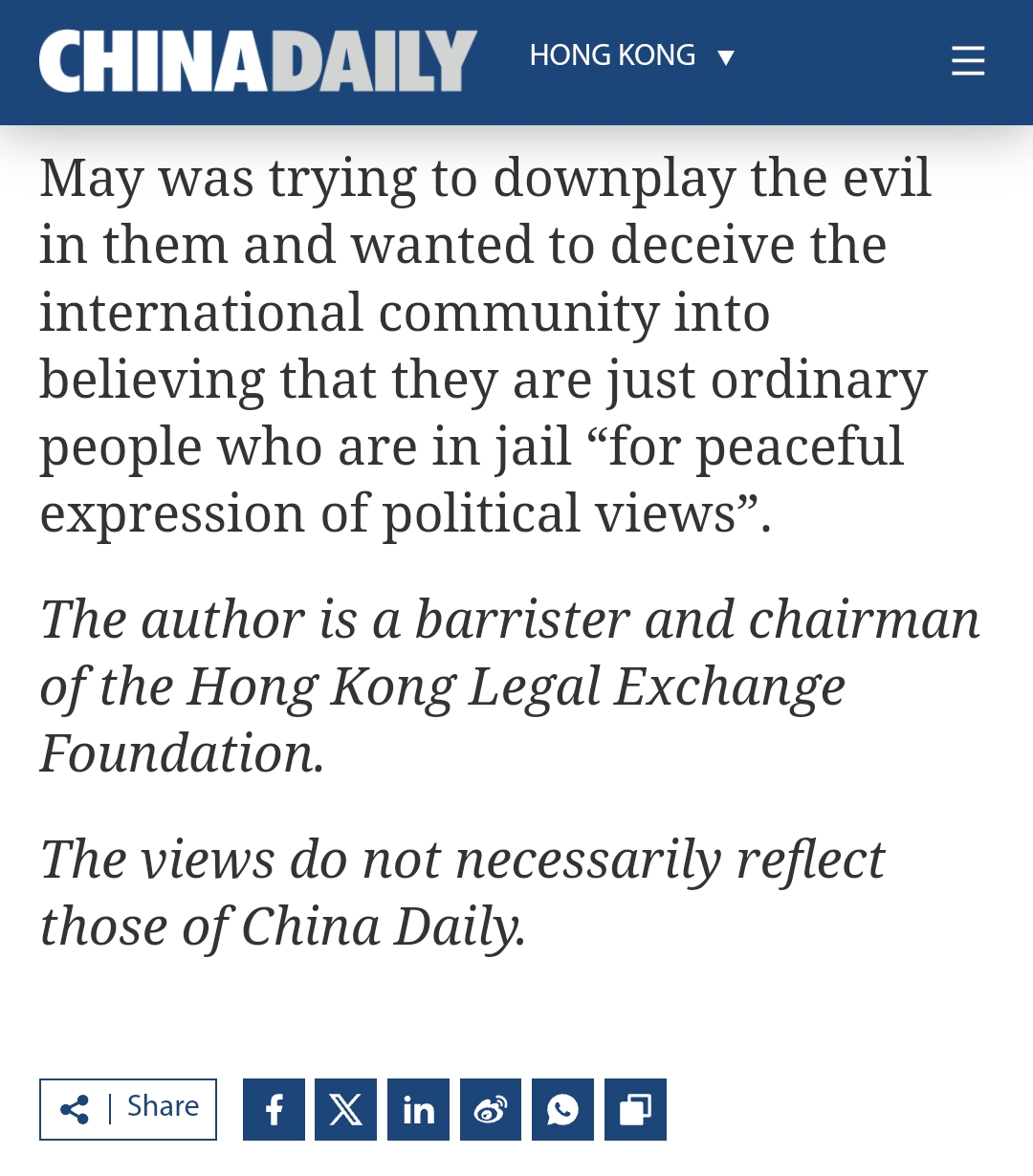Share the article on LinkedIn
The image size is (1033, 1176).
click(418, 1109)
